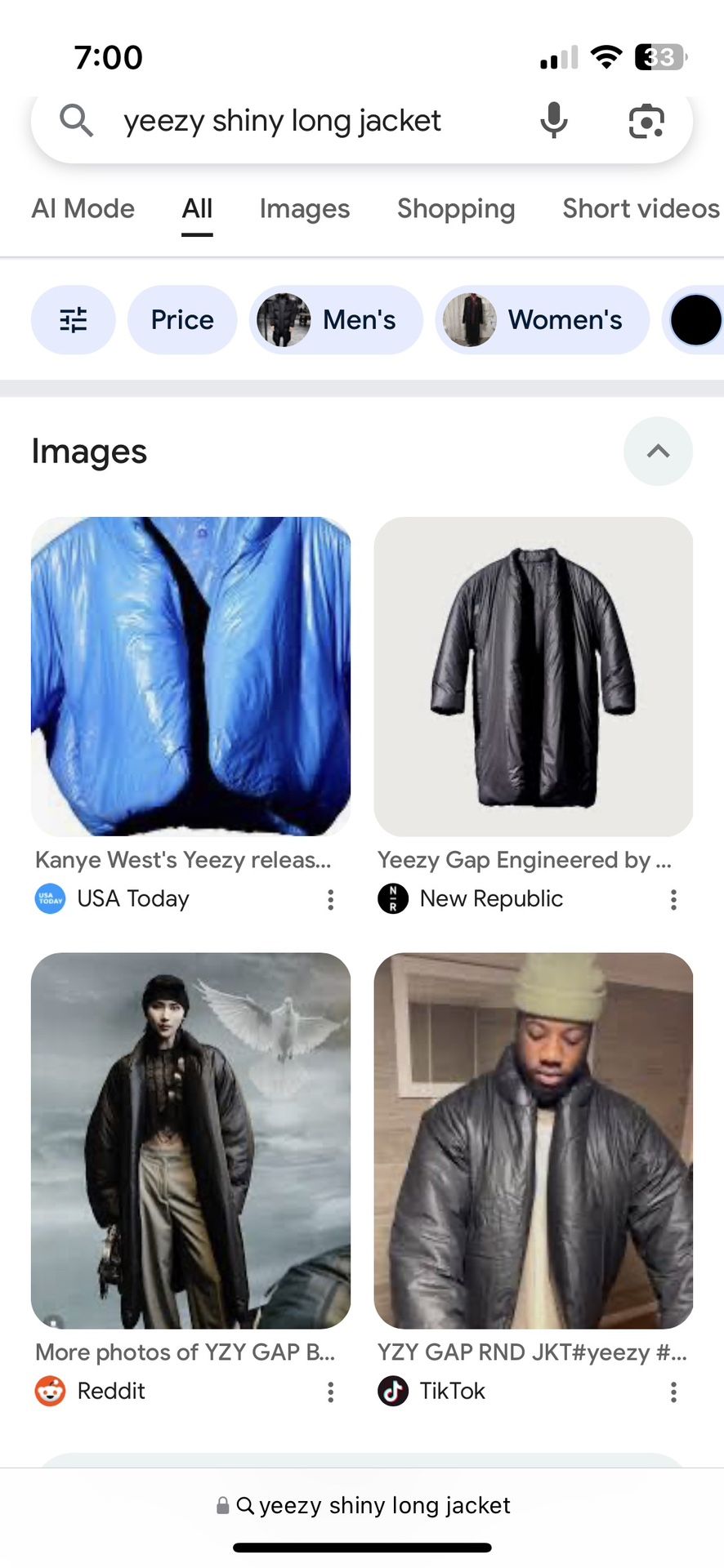Open the New Republic Yeezy Gap image
This screenshot has height=1568, width=724.
pyautogui.click(x=534, y=676)
